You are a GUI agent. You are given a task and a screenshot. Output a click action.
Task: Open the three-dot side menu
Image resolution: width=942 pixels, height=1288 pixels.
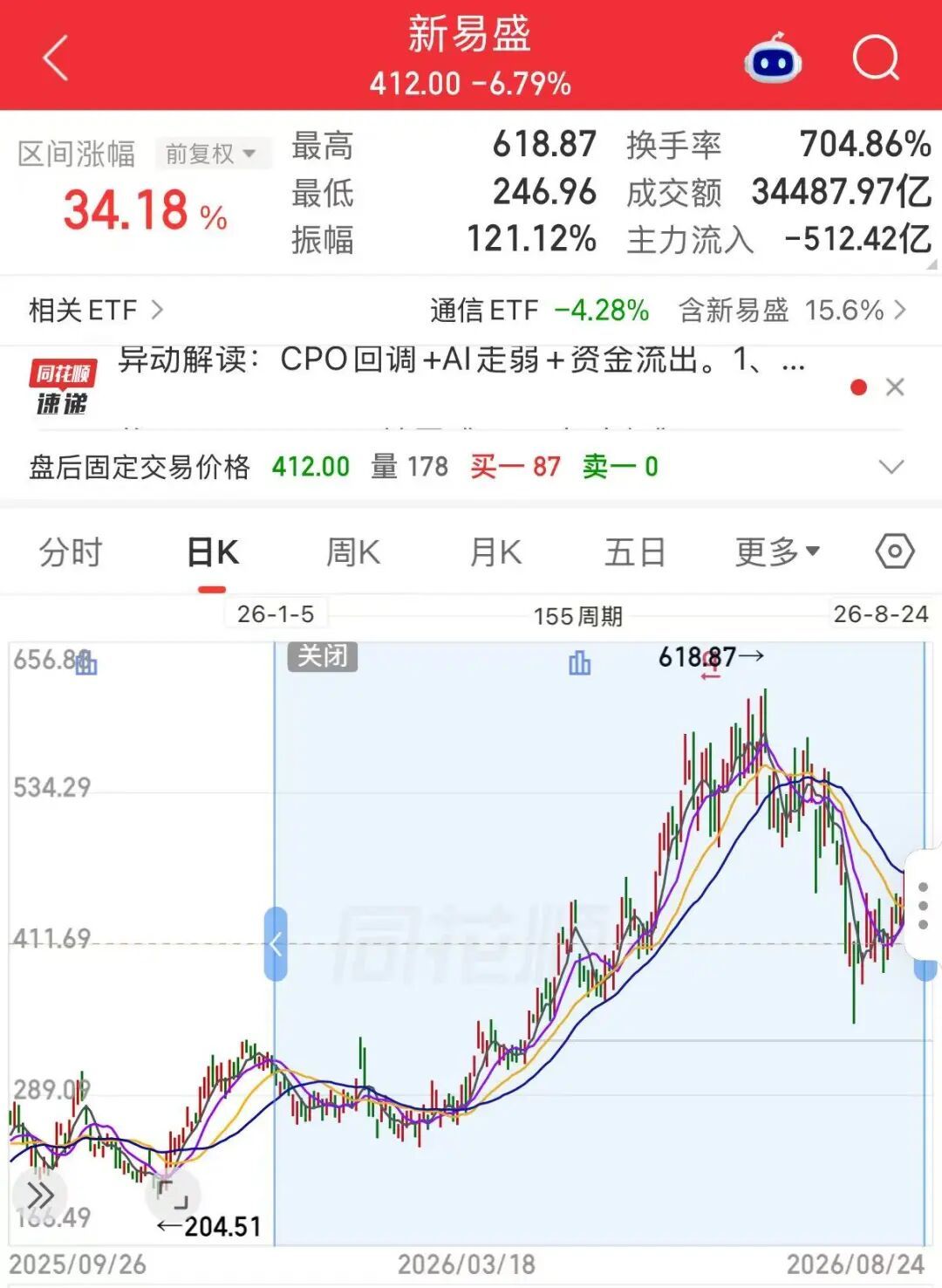tap(924, 906)
